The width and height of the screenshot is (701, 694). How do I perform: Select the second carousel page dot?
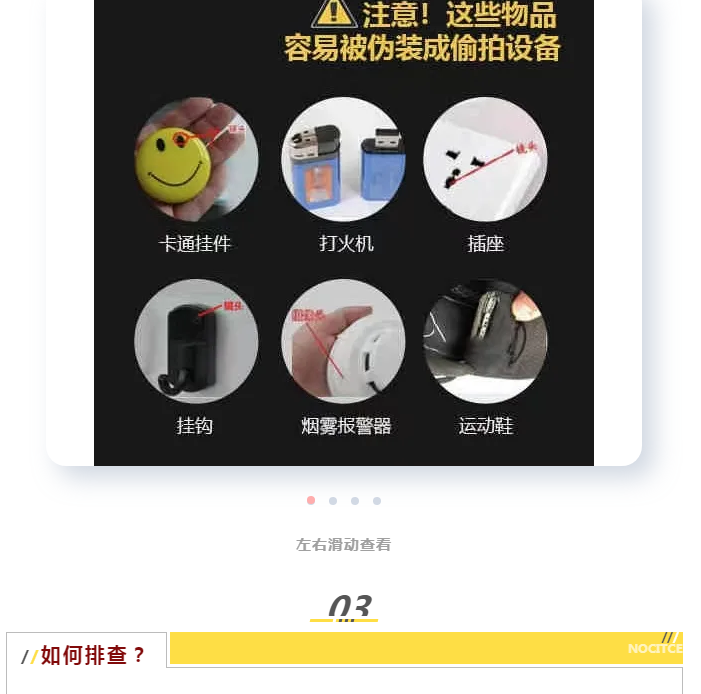point(333,501)
